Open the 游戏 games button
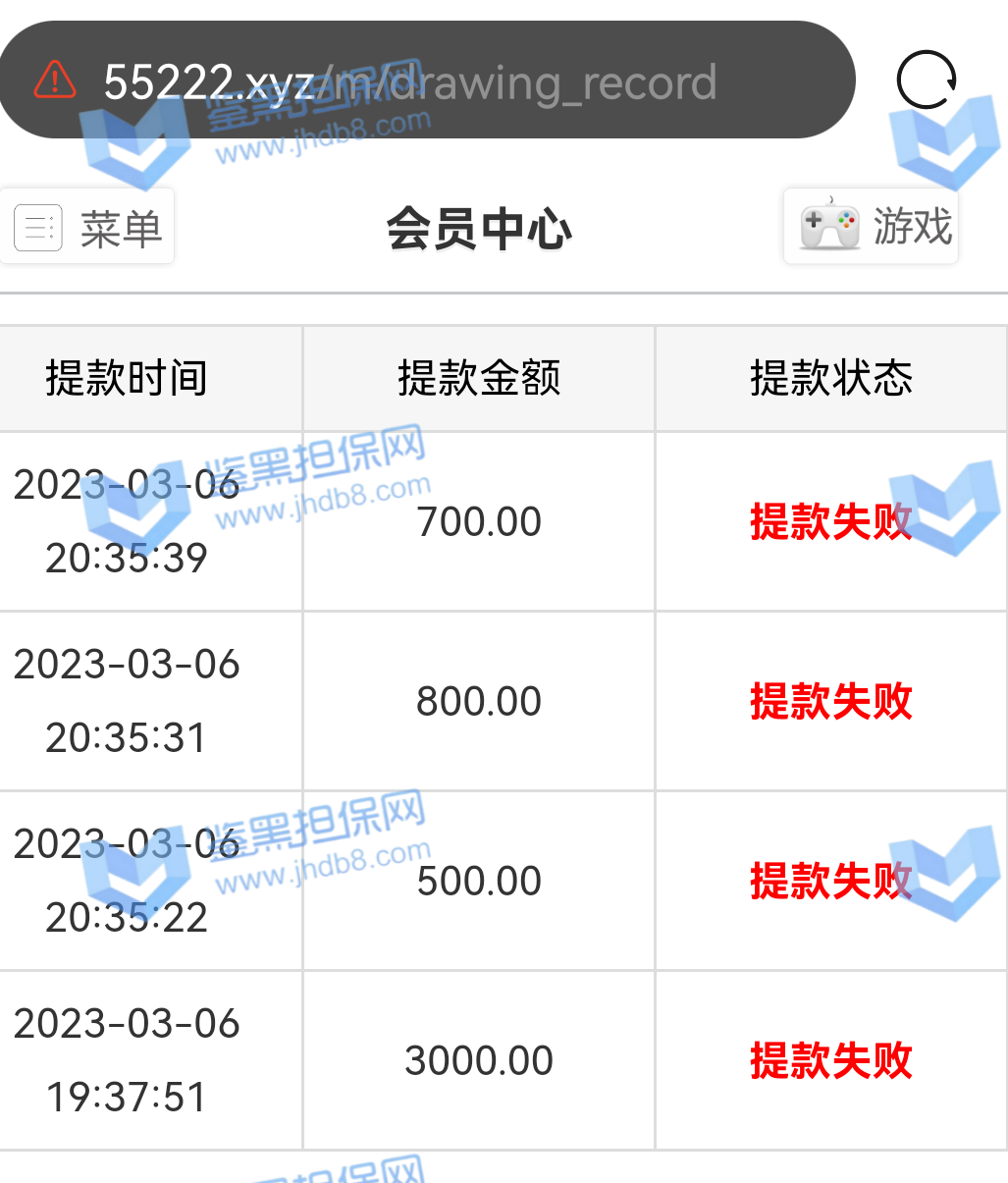The width and height of the screenshot is (1008, 1183). 871,227
